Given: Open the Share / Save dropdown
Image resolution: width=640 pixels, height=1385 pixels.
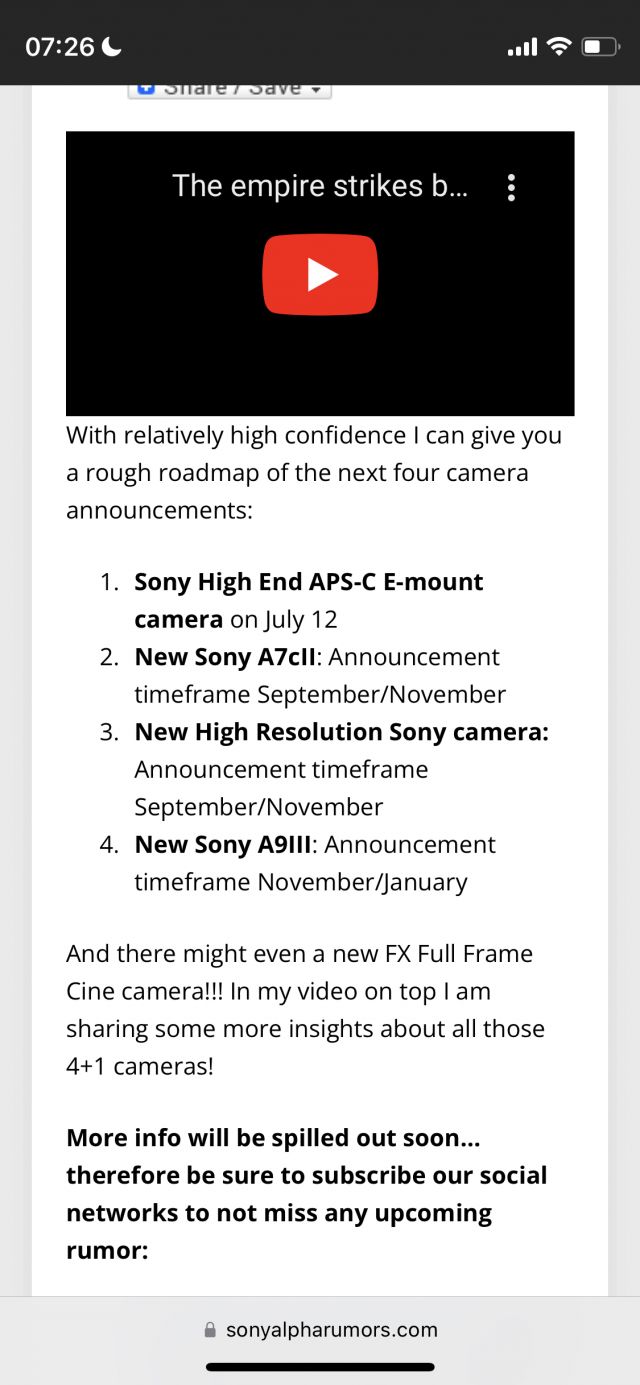Looking at the screenshot, I should click(x=230, y=91).
